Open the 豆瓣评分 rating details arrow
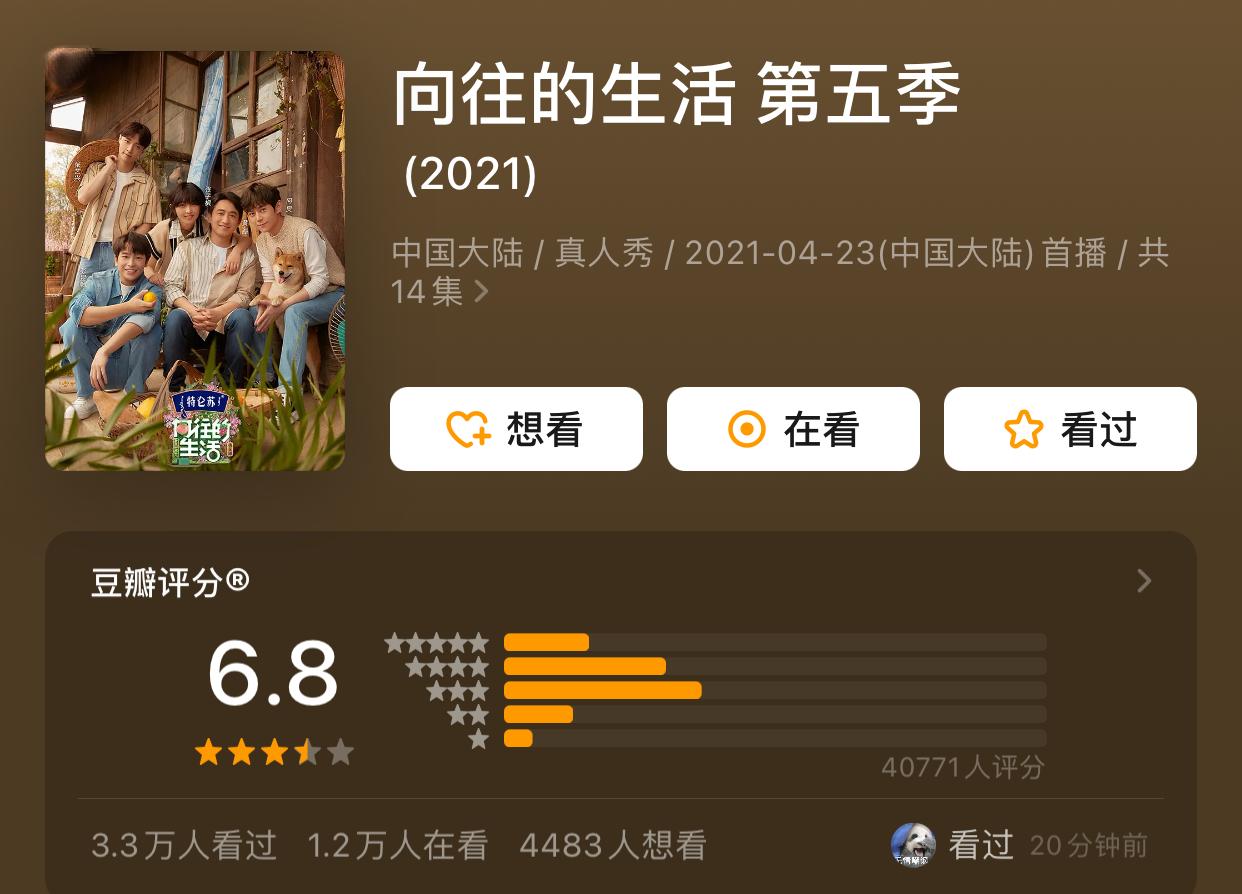The height and width of the screenshot is (894, 1242). [1144, 581]
